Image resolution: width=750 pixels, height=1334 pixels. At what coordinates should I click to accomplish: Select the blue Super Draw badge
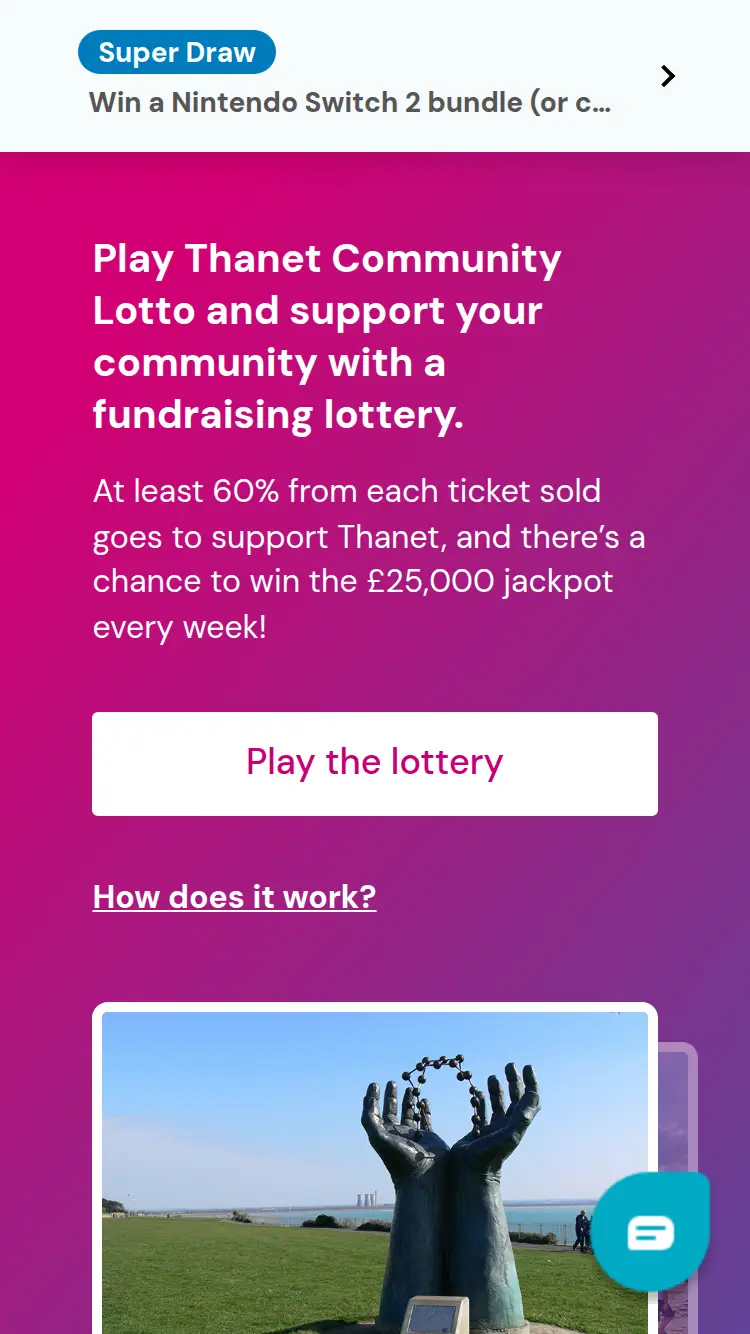[x=176, y=51]
